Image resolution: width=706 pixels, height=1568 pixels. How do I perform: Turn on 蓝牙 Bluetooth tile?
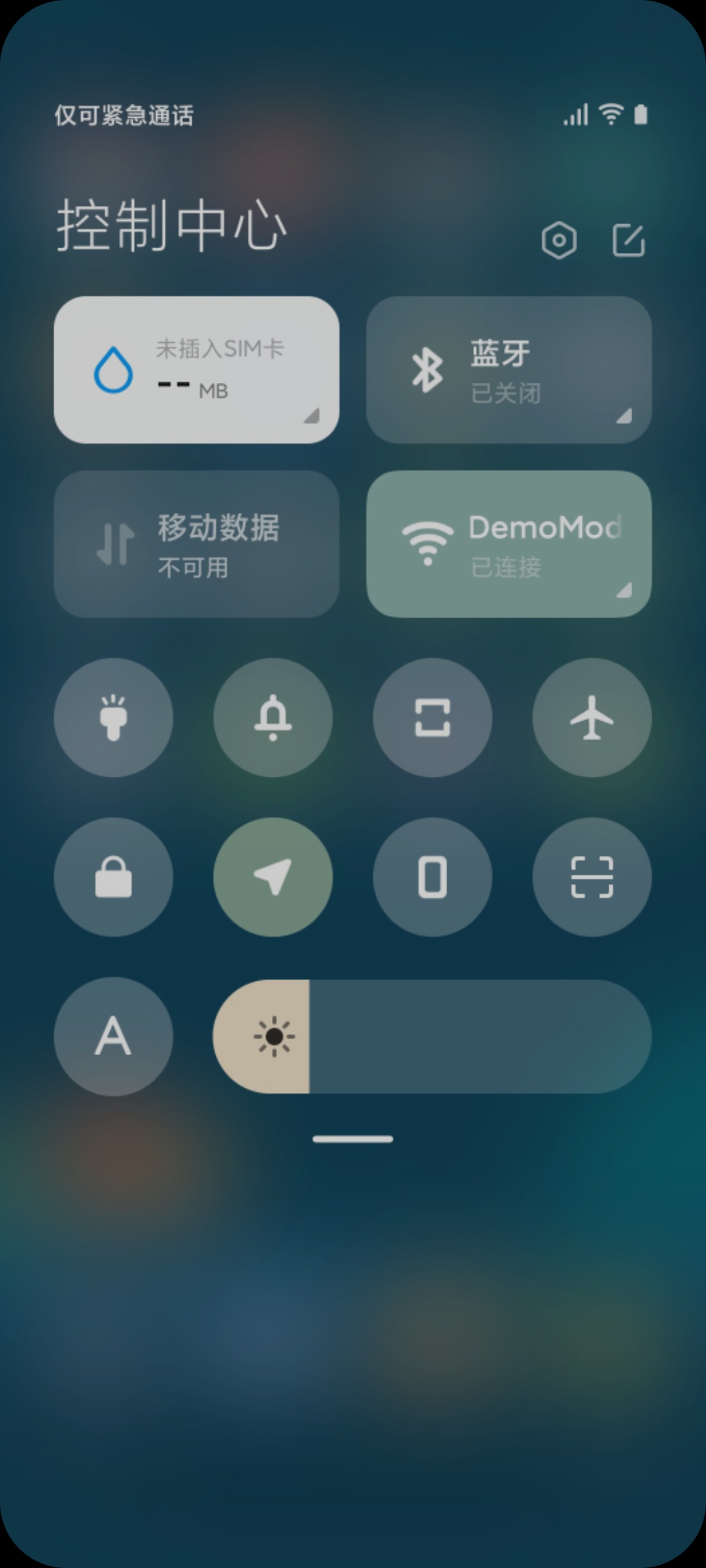click(509, 370)
